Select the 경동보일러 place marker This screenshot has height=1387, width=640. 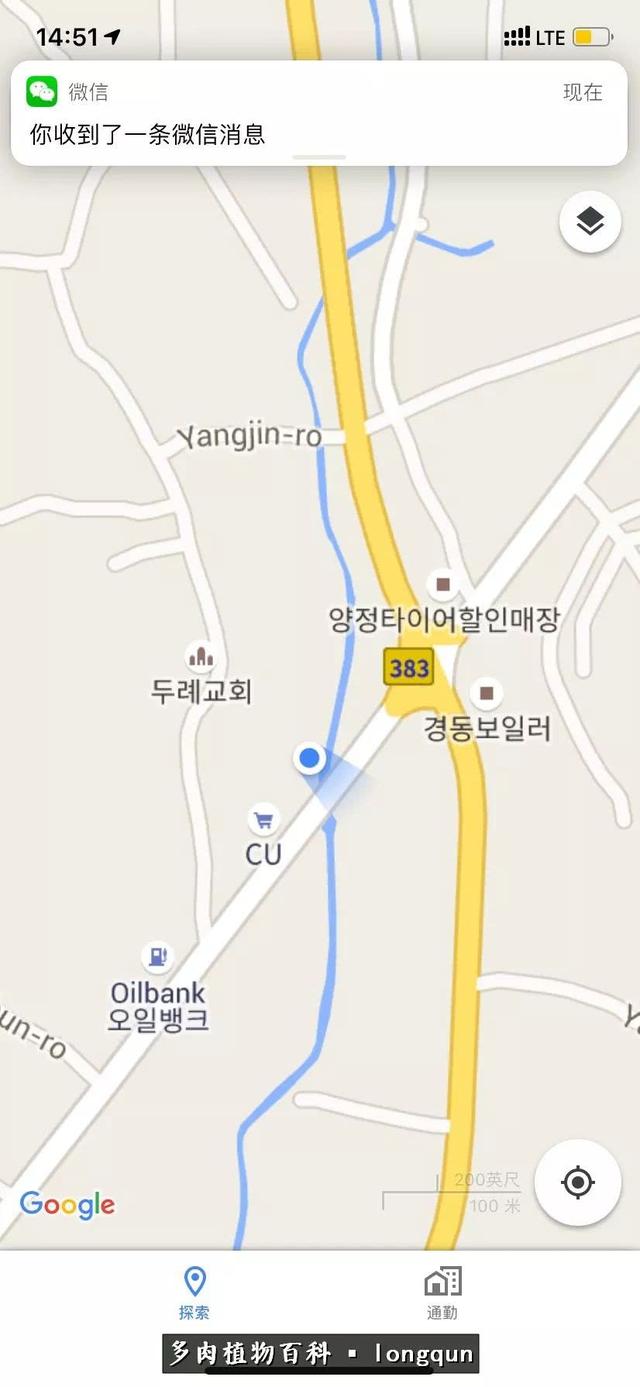click(487, 692)
